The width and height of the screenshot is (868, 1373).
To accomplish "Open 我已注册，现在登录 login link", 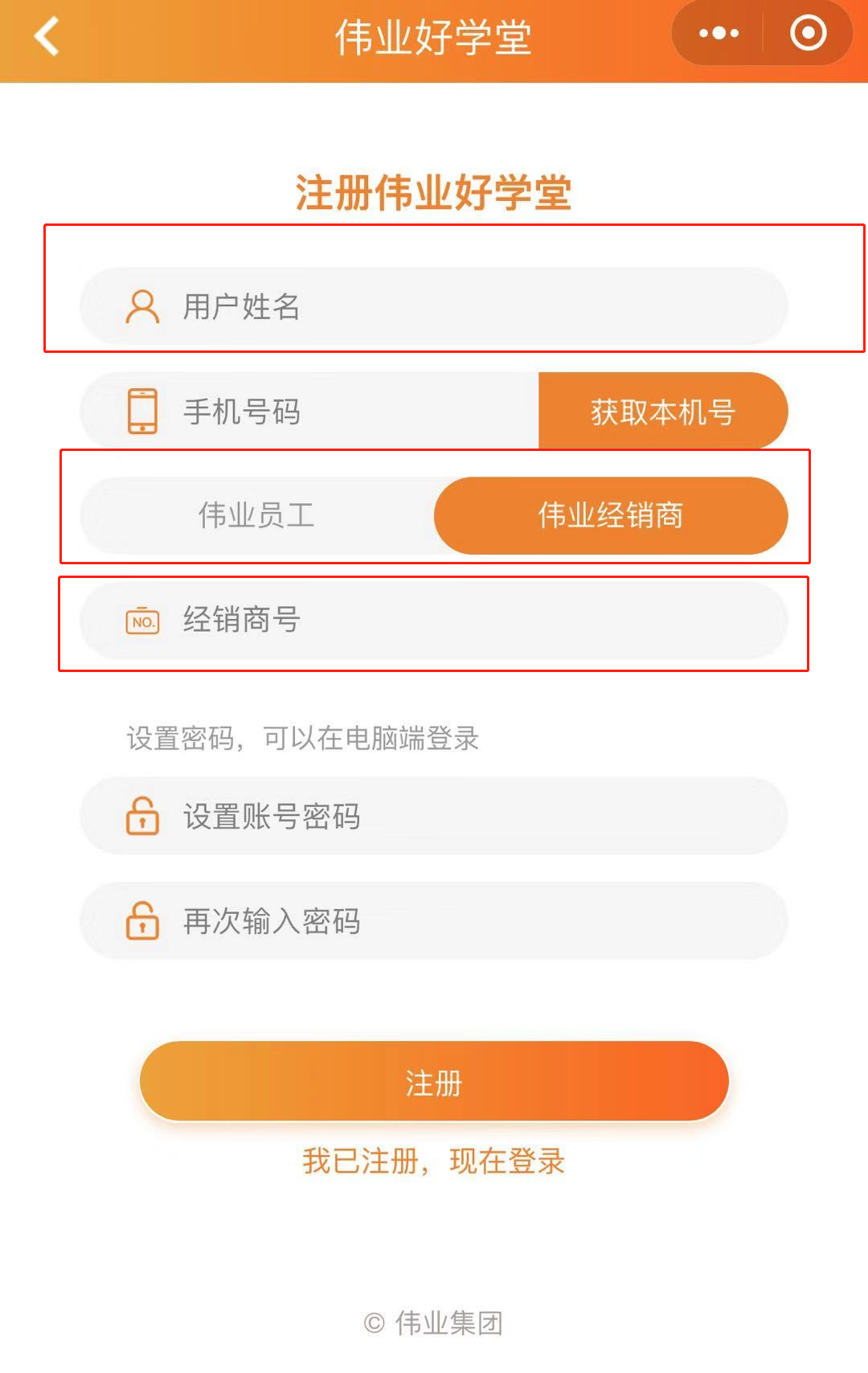I will pos(434,1161).
